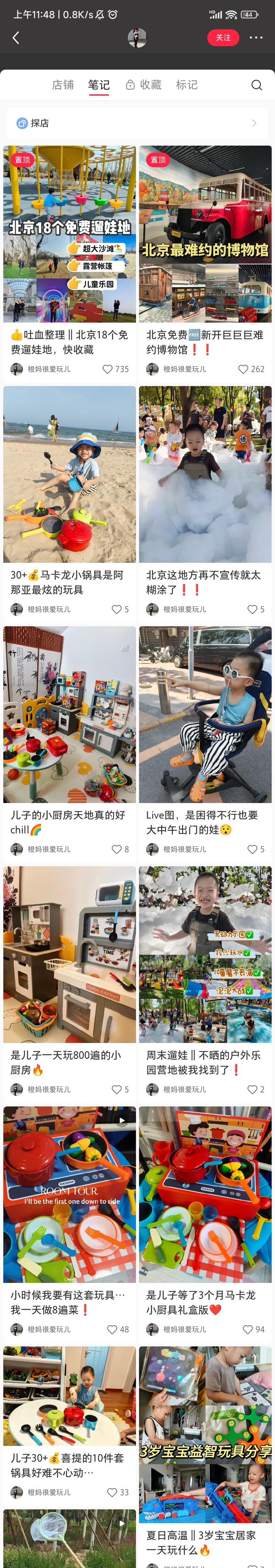Switch to the 标记 tab
The height and width of the screenshot is (1568, 275).
point(187,85)
